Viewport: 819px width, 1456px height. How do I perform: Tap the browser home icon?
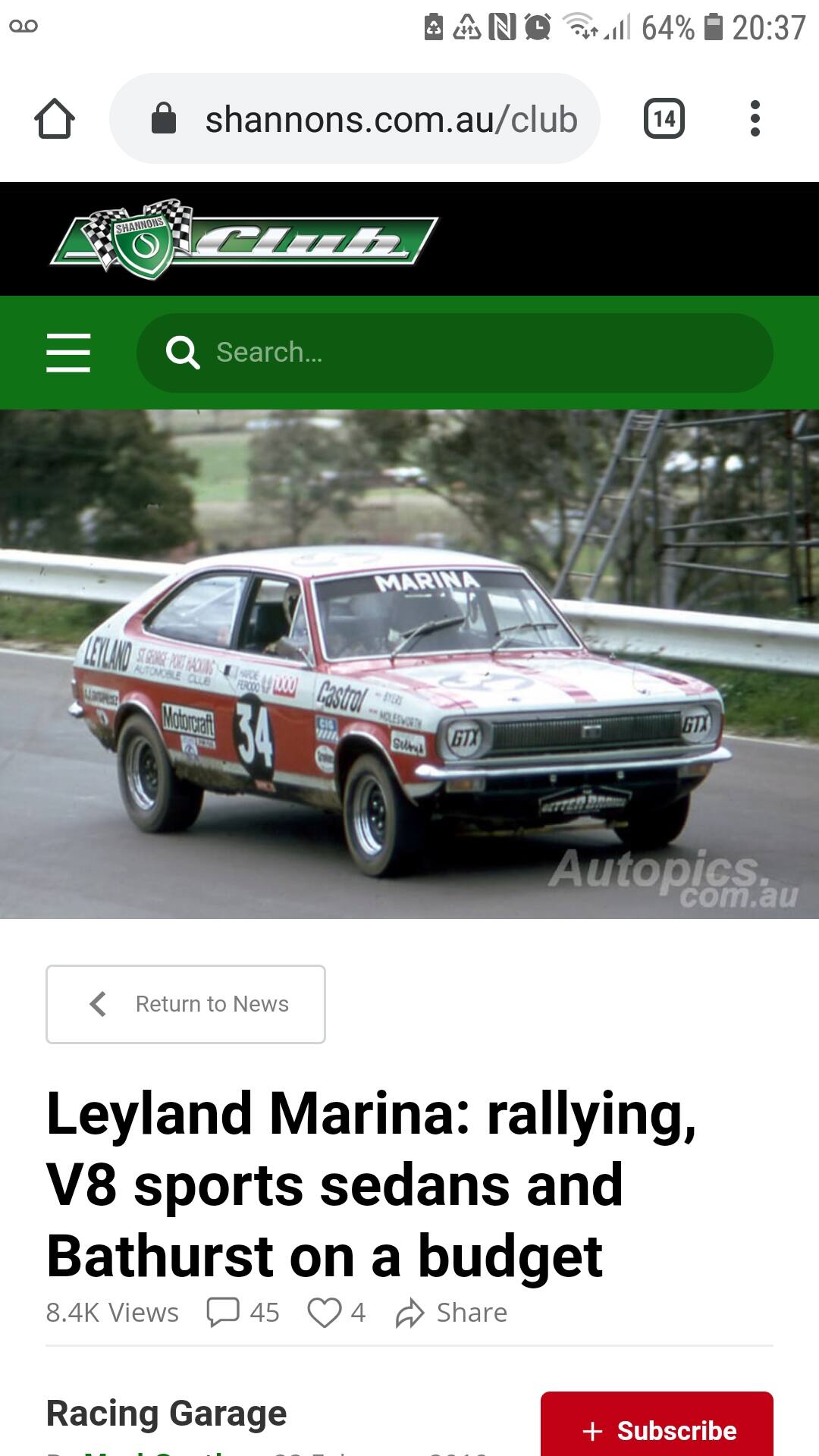(x=55, y=119)
